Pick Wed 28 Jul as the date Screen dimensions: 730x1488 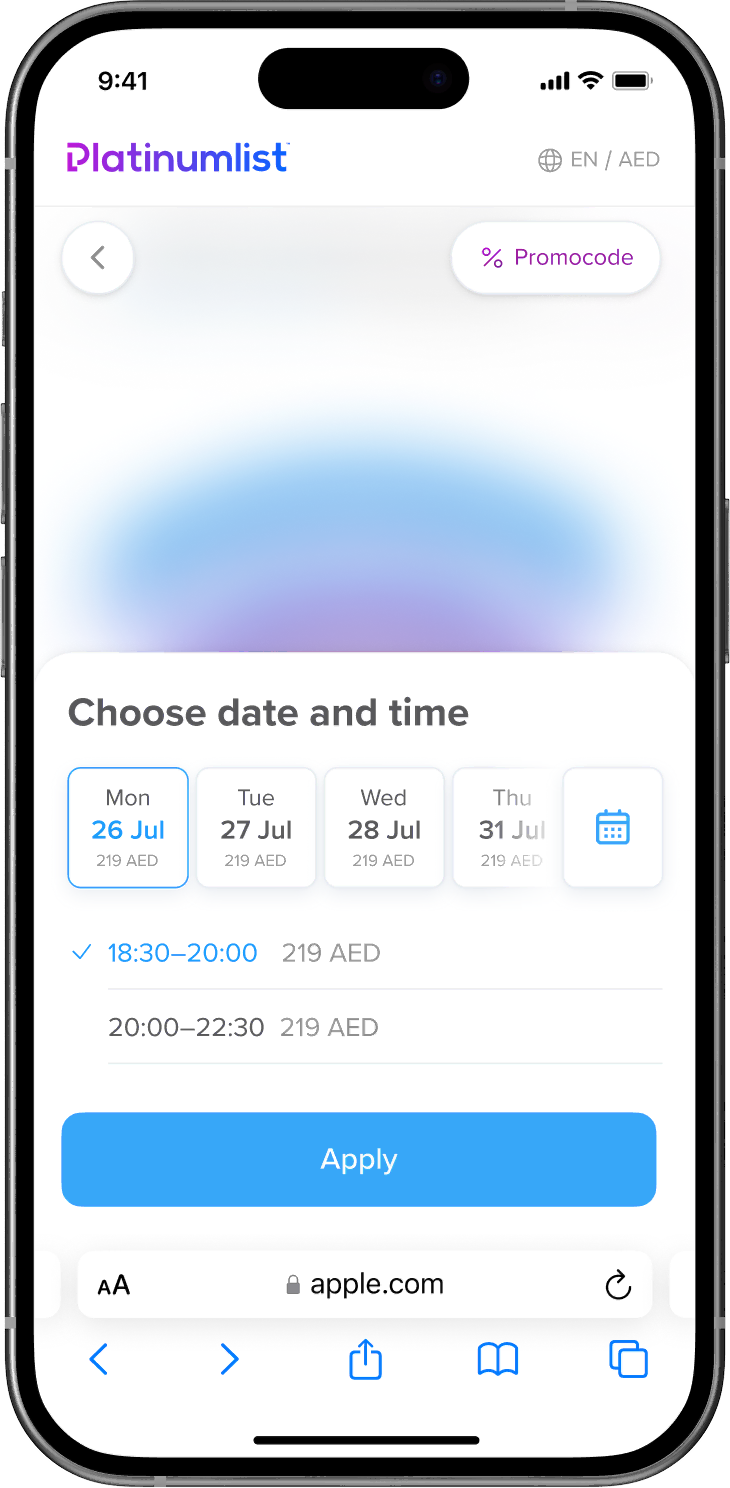[x=384, y=828]
